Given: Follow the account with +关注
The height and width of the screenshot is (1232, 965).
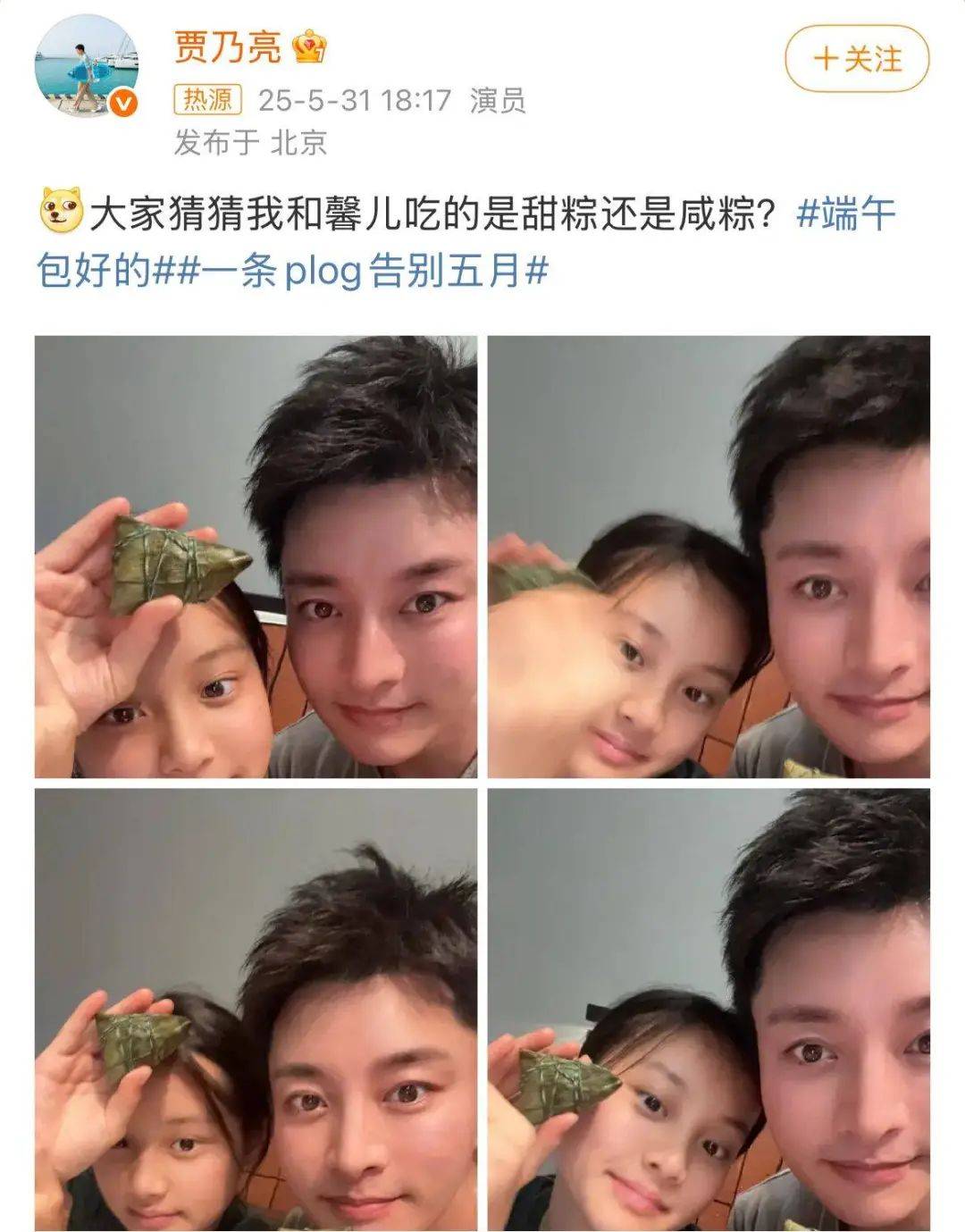Looking at the screenshot, I should [857, 59].
